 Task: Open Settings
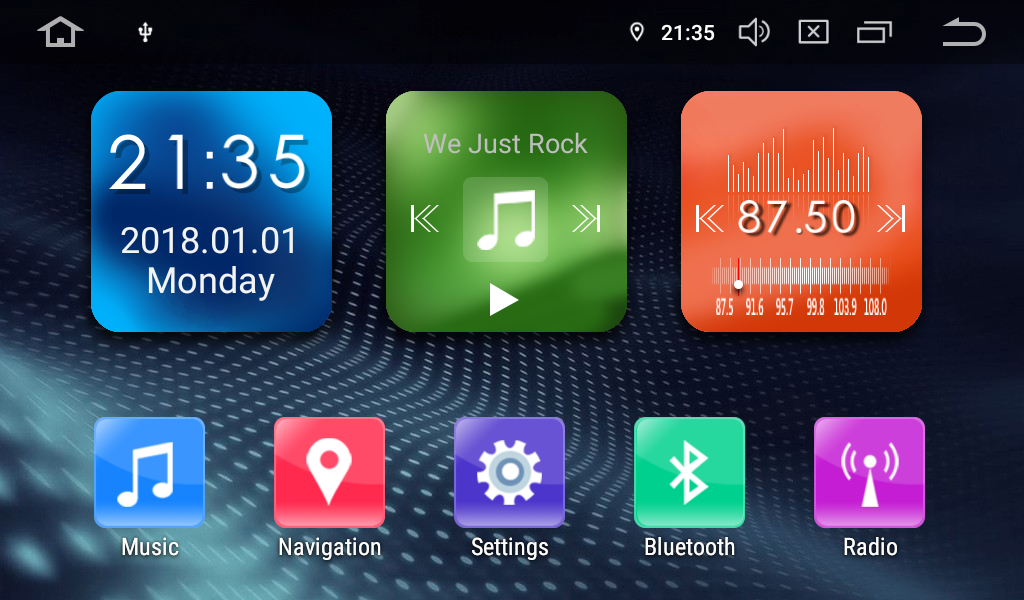(509, 473)
